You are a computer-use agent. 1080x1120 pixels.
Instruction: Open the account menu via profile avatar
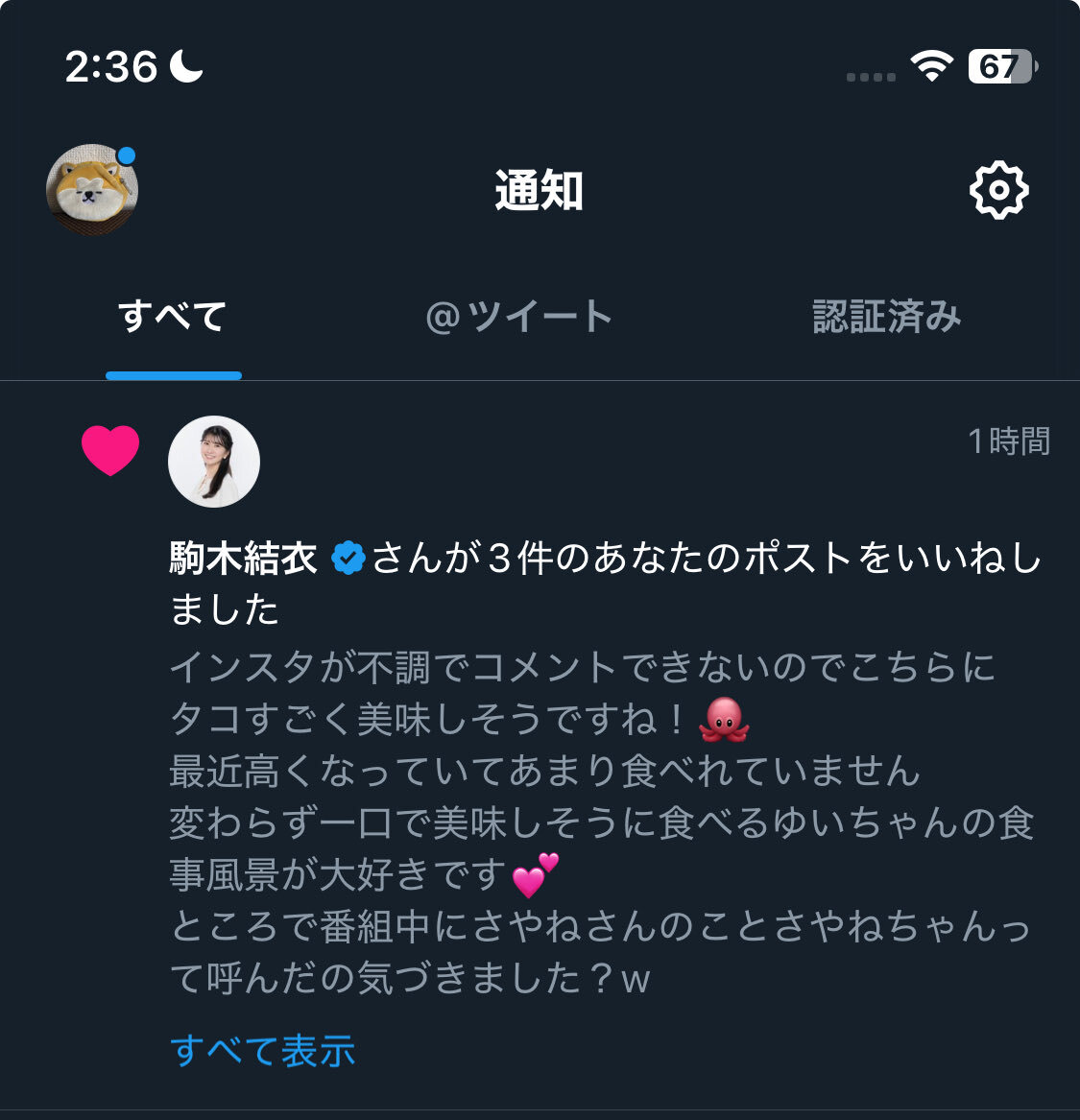tap(92, 190)
